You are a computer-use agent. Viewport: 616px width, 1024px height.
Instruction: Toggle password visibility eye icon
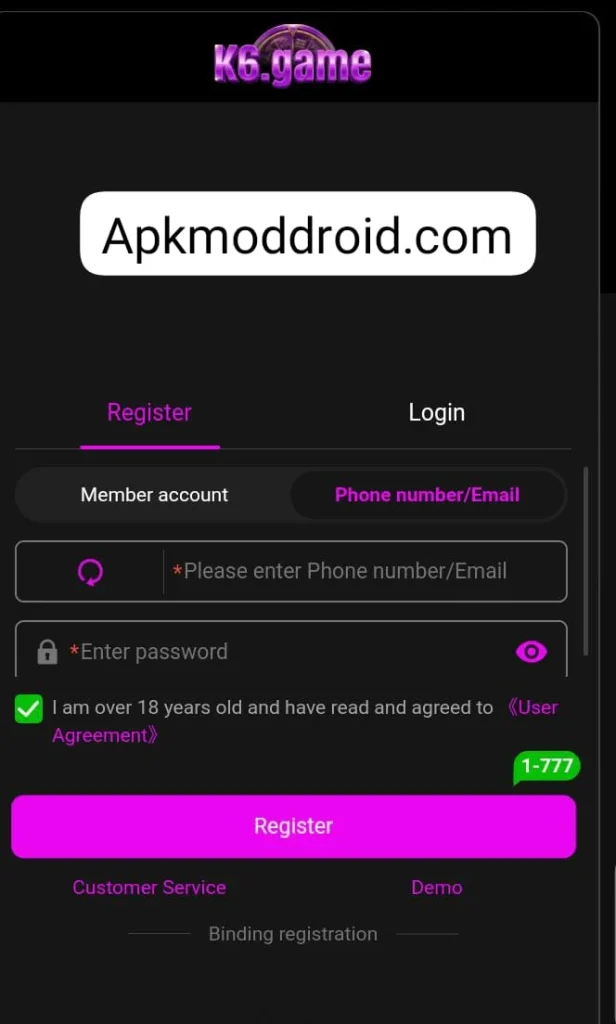click(531, 652)
